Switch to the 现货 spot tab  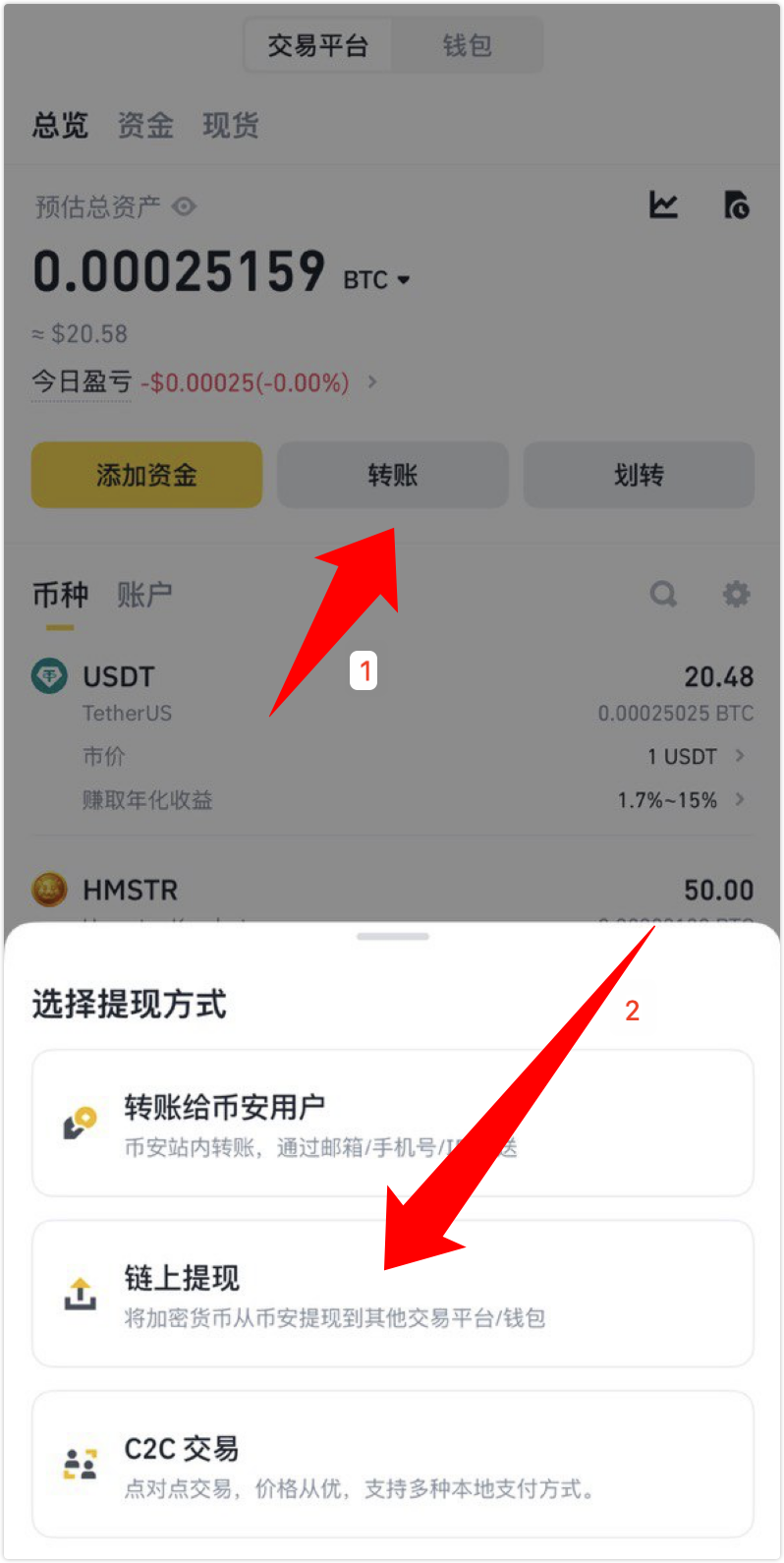point(231,125)
